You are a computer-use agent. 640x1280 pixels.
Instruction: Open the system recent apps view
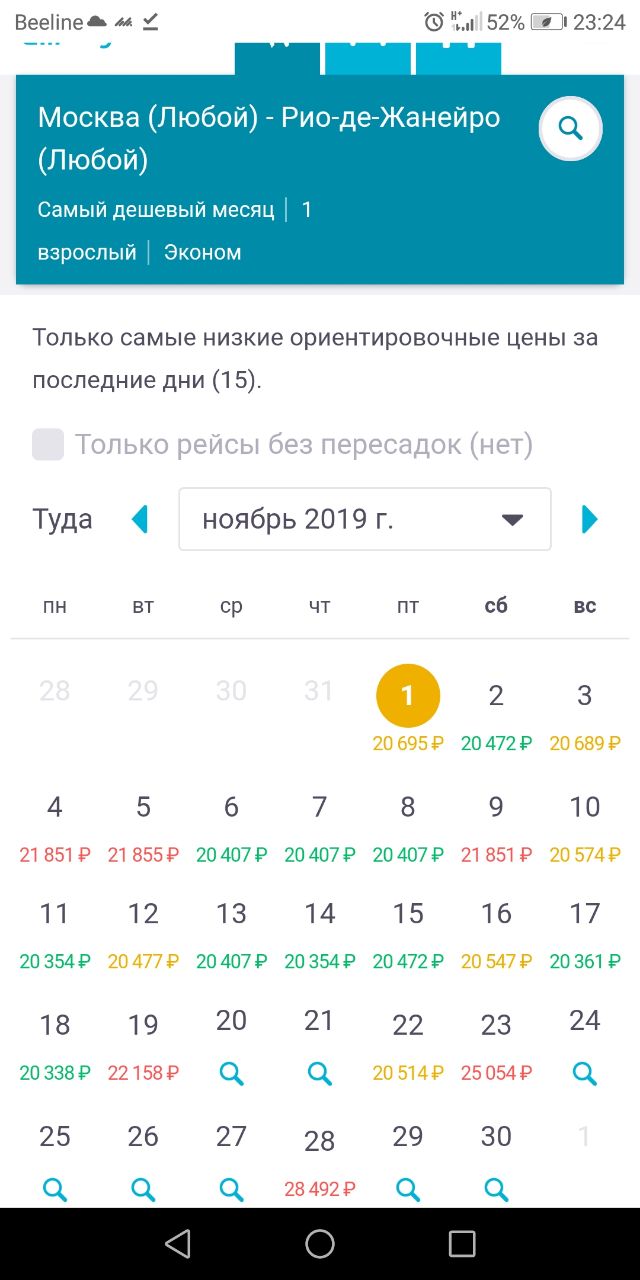[462, 1243]
